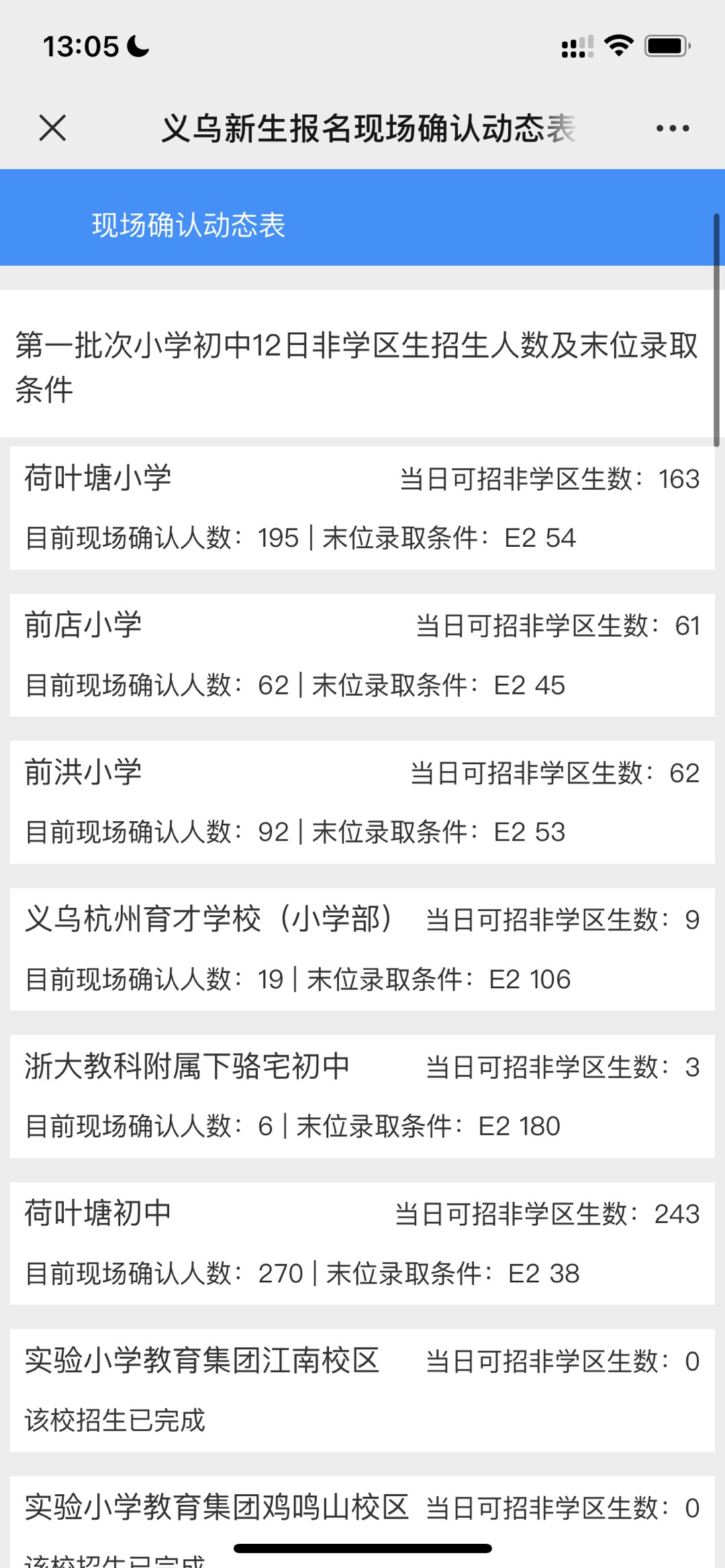Open the three-dot more options menu
The width and height of the screenshot is (725, 1568).
[x=672, y=128]
